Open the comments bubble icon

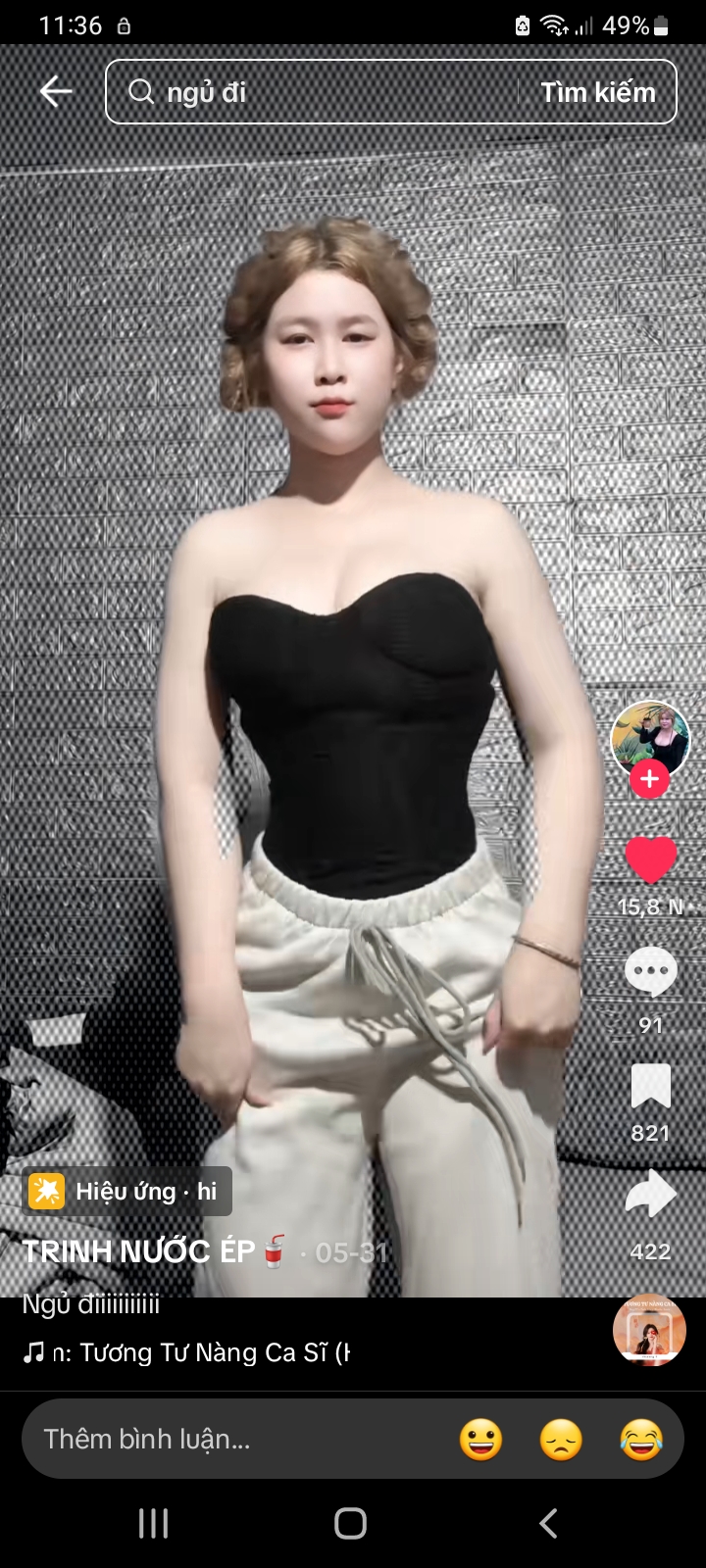650,972
